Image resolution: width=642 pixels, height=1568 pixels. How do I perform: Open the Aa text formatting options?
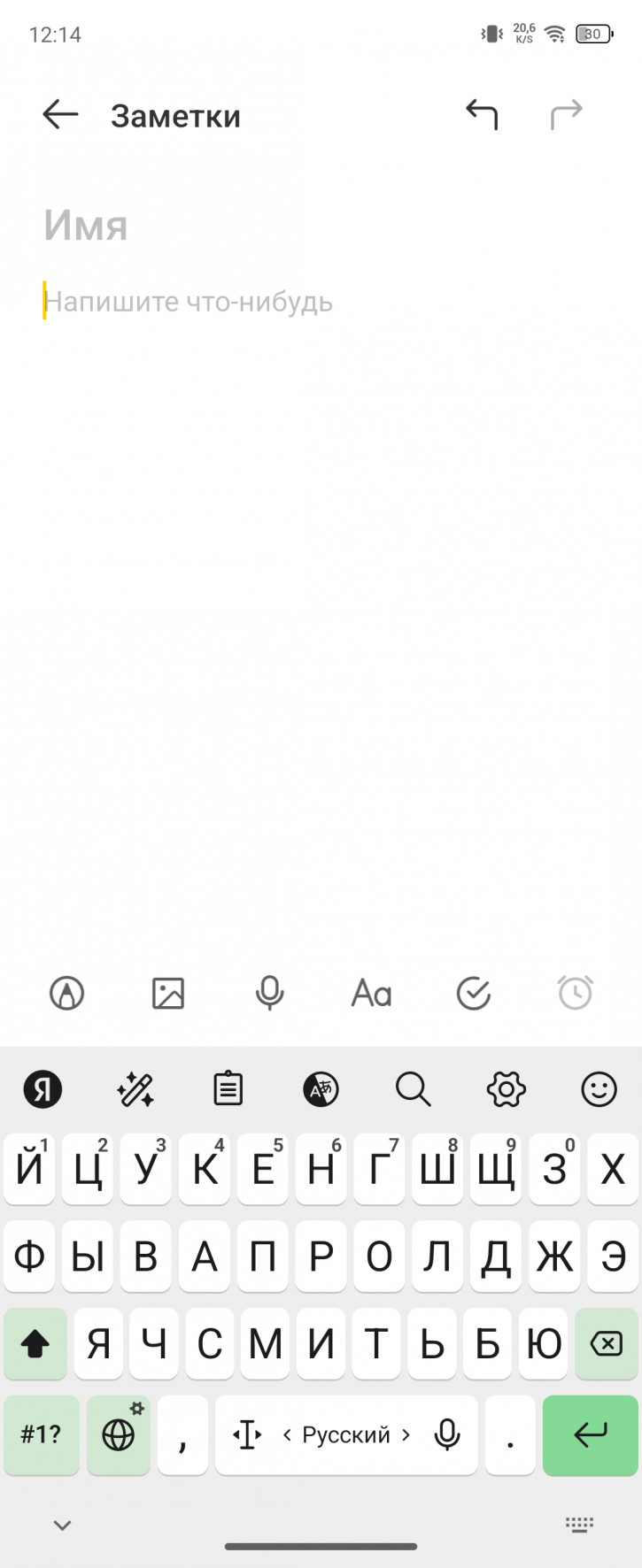click(x=371, y=993)
